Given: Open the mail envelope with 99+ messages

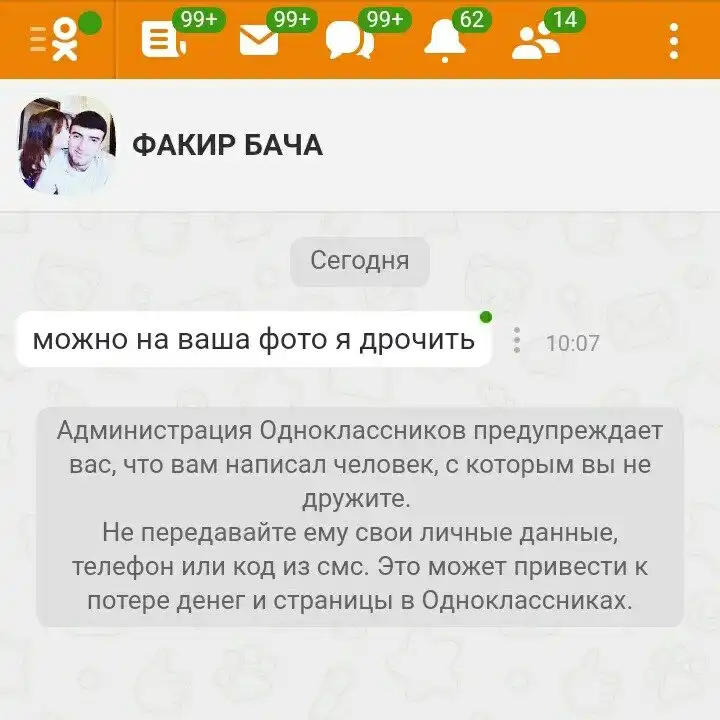Looking at the screenshot, I should click(260, 40).
